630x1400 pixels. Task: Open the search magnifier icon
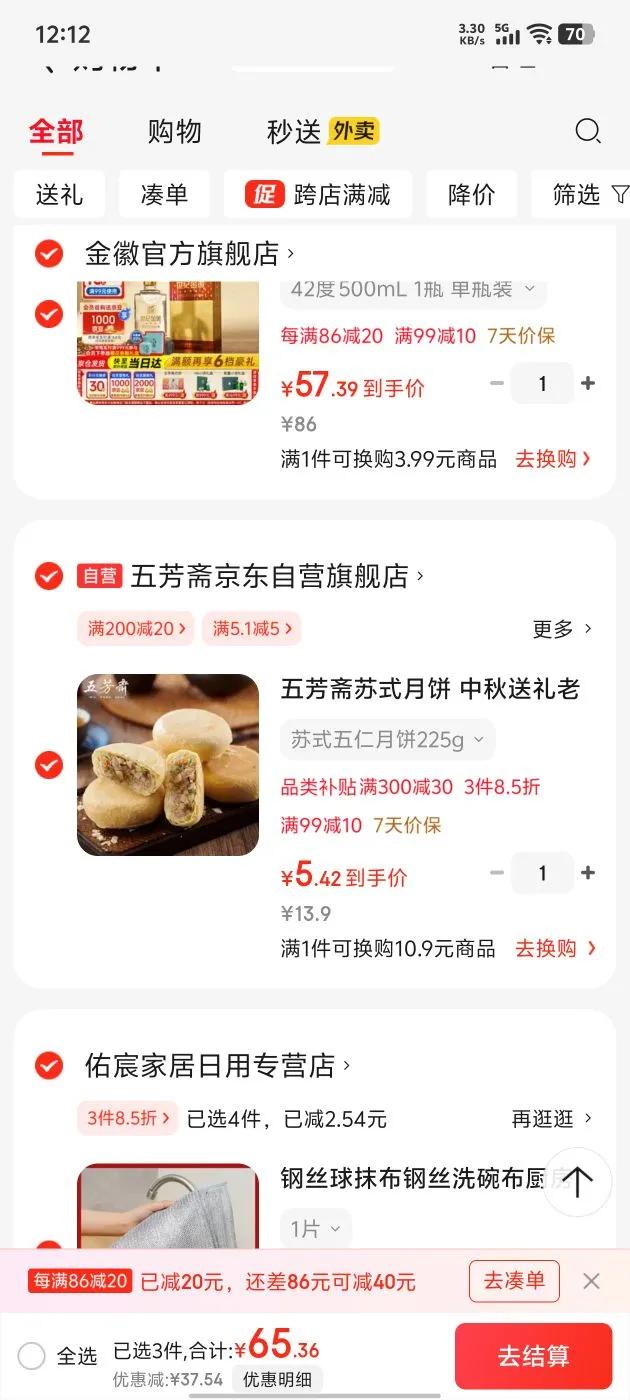588,132
